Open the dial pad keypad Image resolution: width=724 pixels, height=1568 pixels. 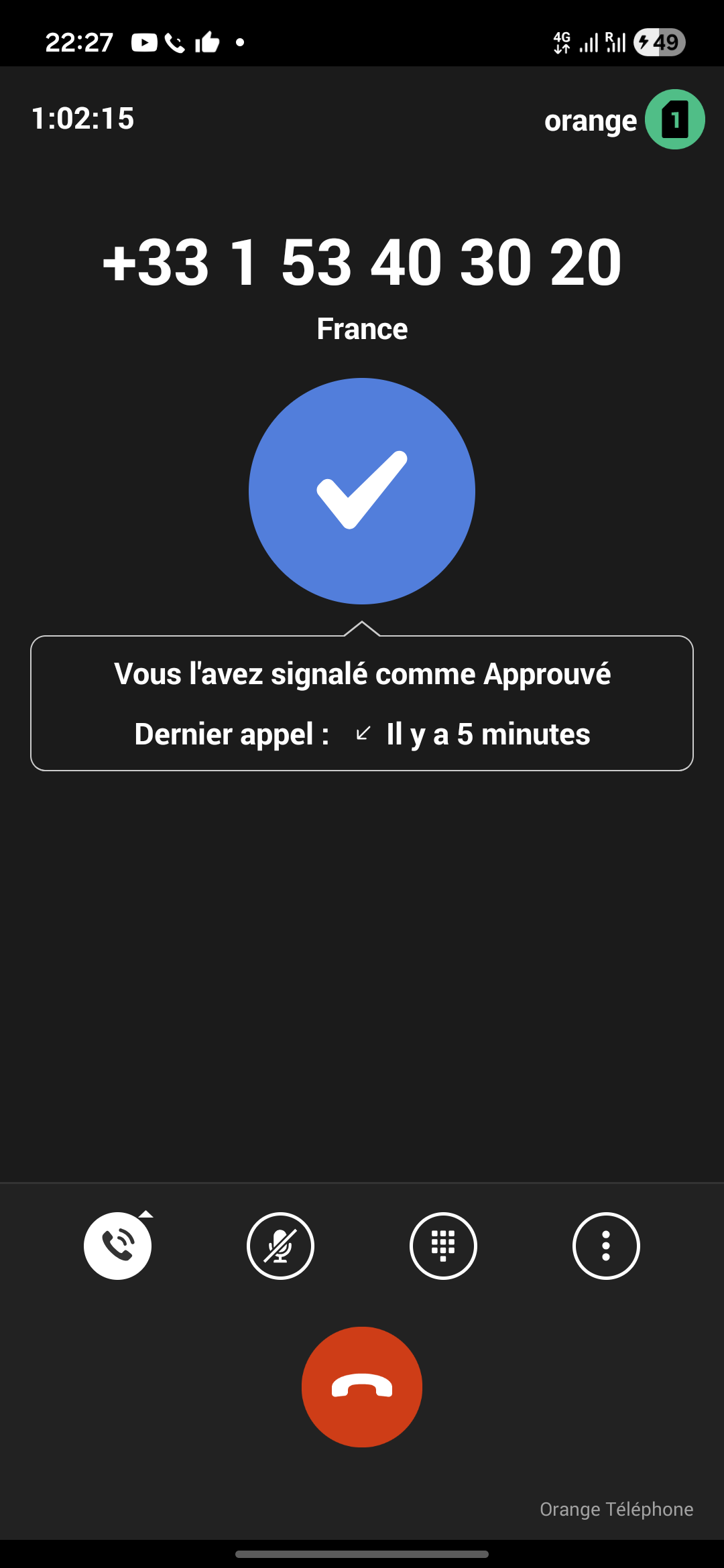tap(443, 1246)
